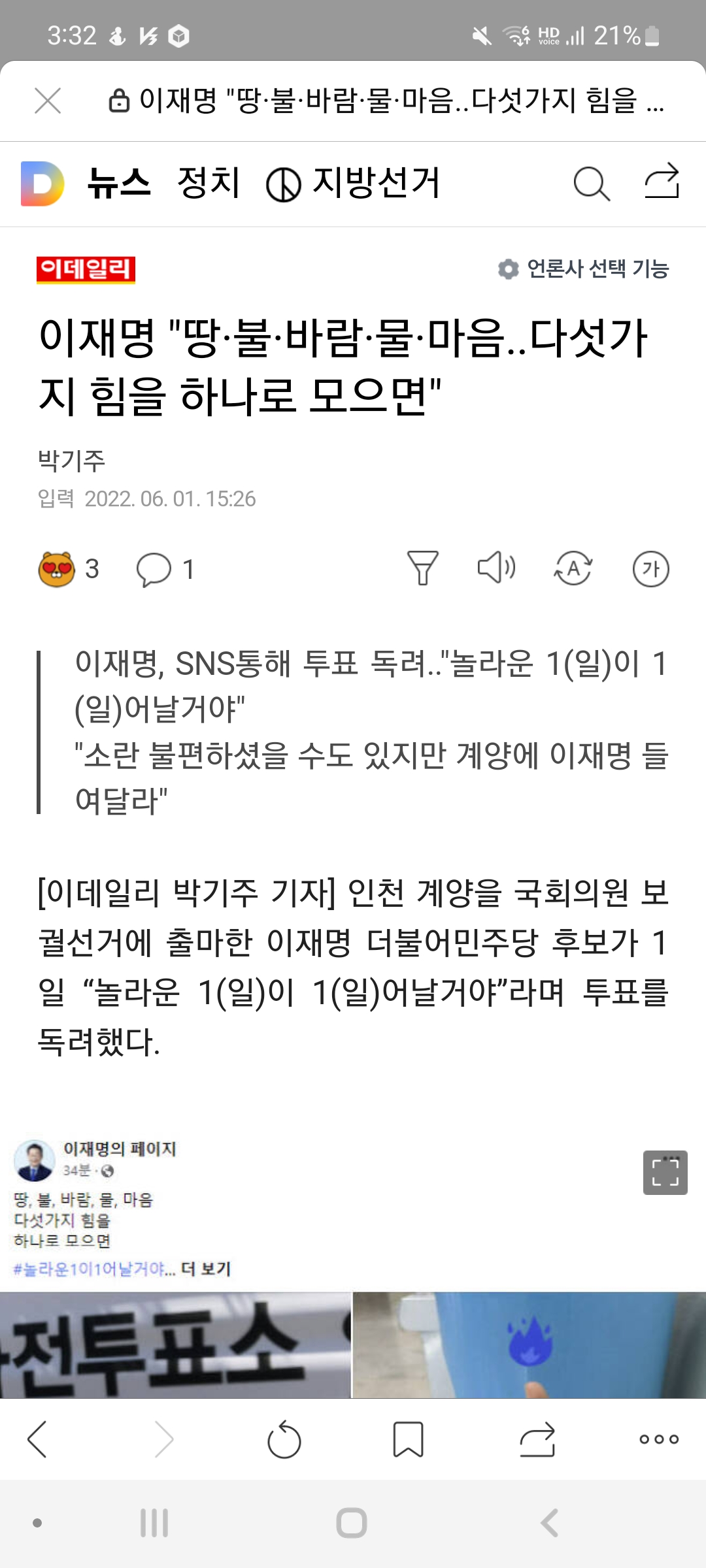The height and width of the screenshot is (1568, 706).
Task: Open the news search icon
Action: [591, 184]
